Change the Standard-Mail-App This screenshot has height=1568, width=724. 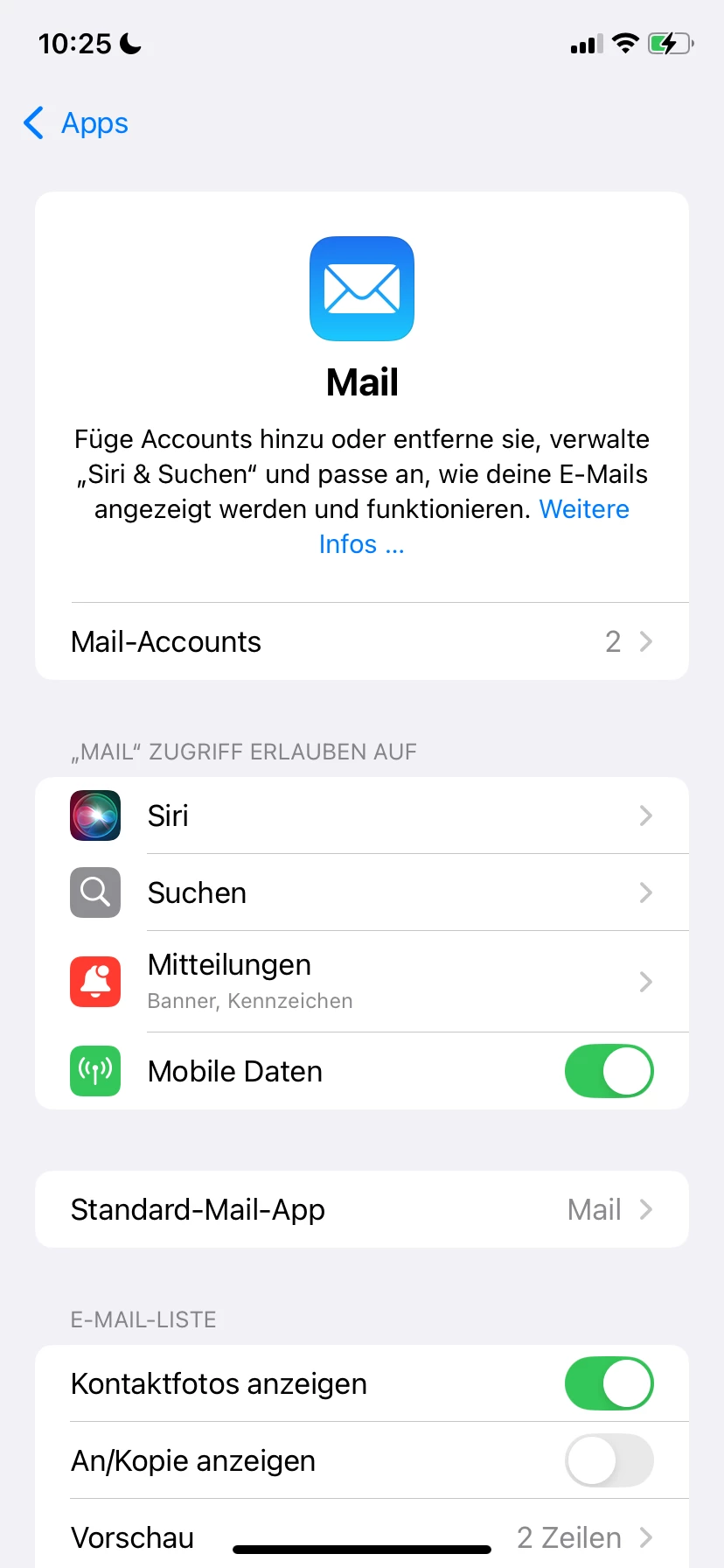point(362,1209)
